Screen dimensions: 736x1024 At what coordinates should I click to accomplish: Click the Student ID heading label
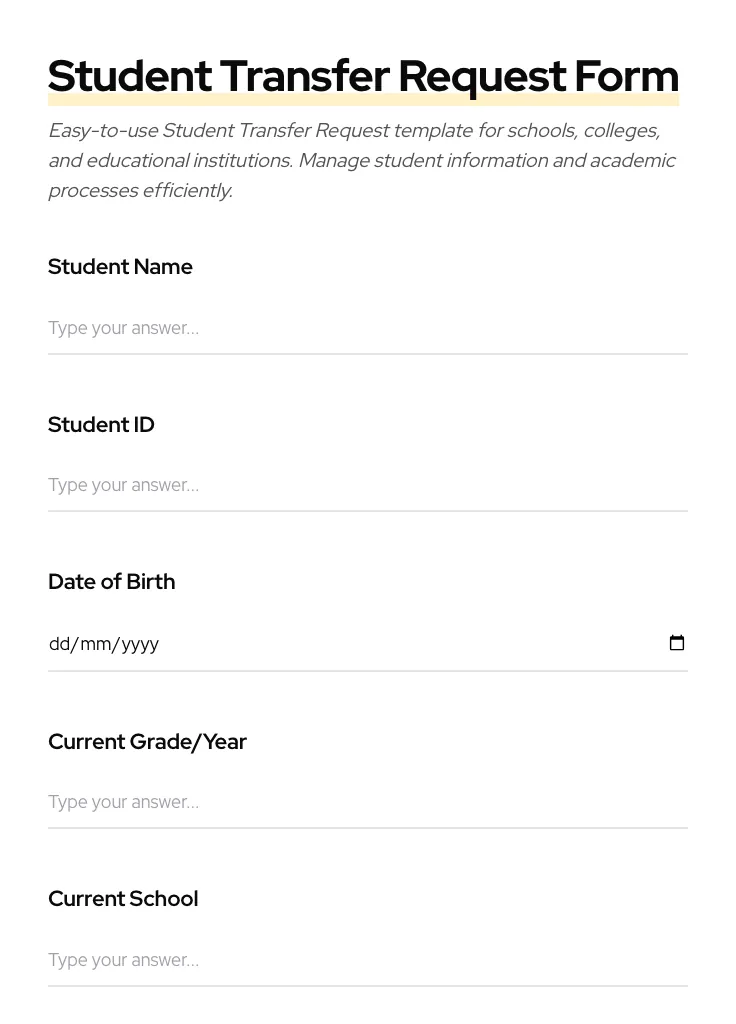coord(101,424)
